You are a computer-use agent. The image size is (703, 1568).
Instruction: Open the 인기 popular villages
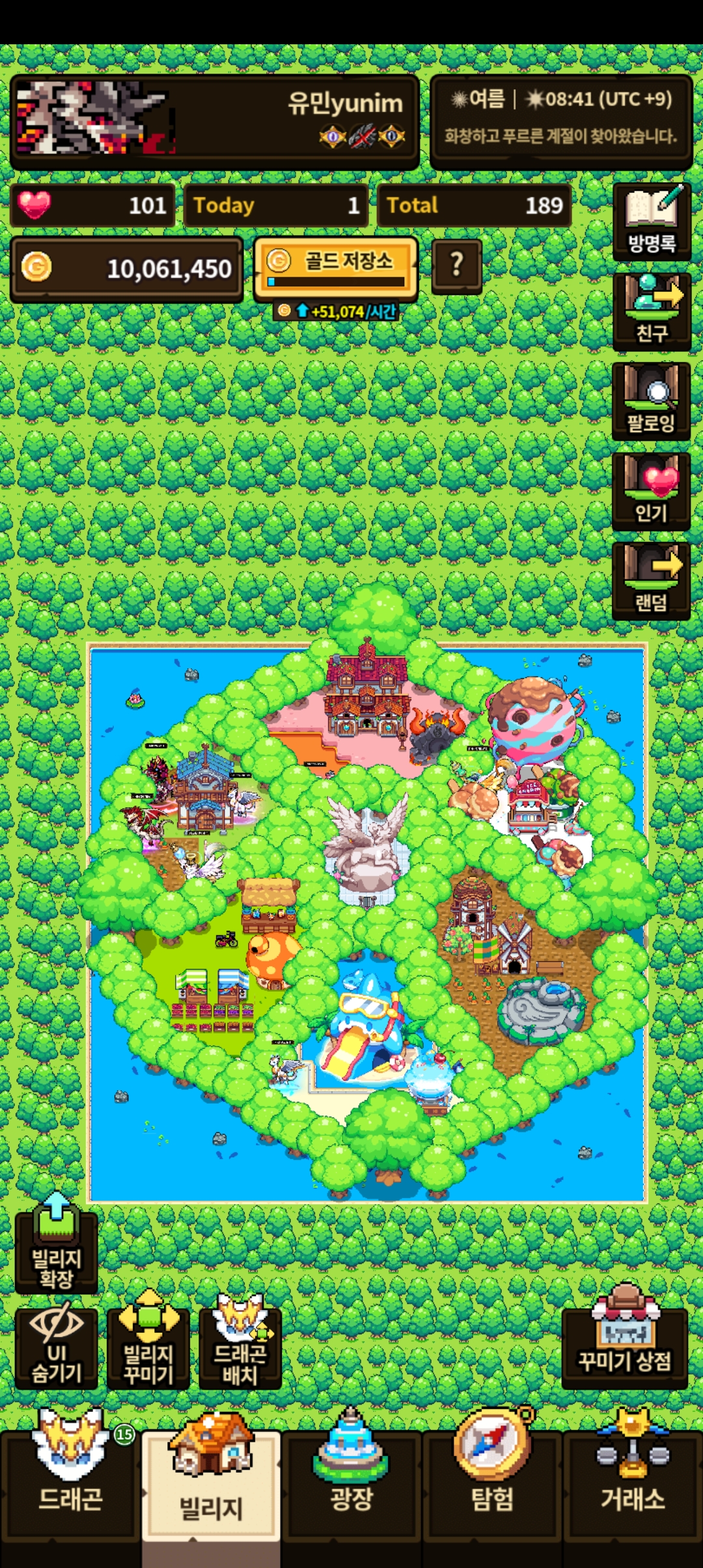(x=651, y=492)
